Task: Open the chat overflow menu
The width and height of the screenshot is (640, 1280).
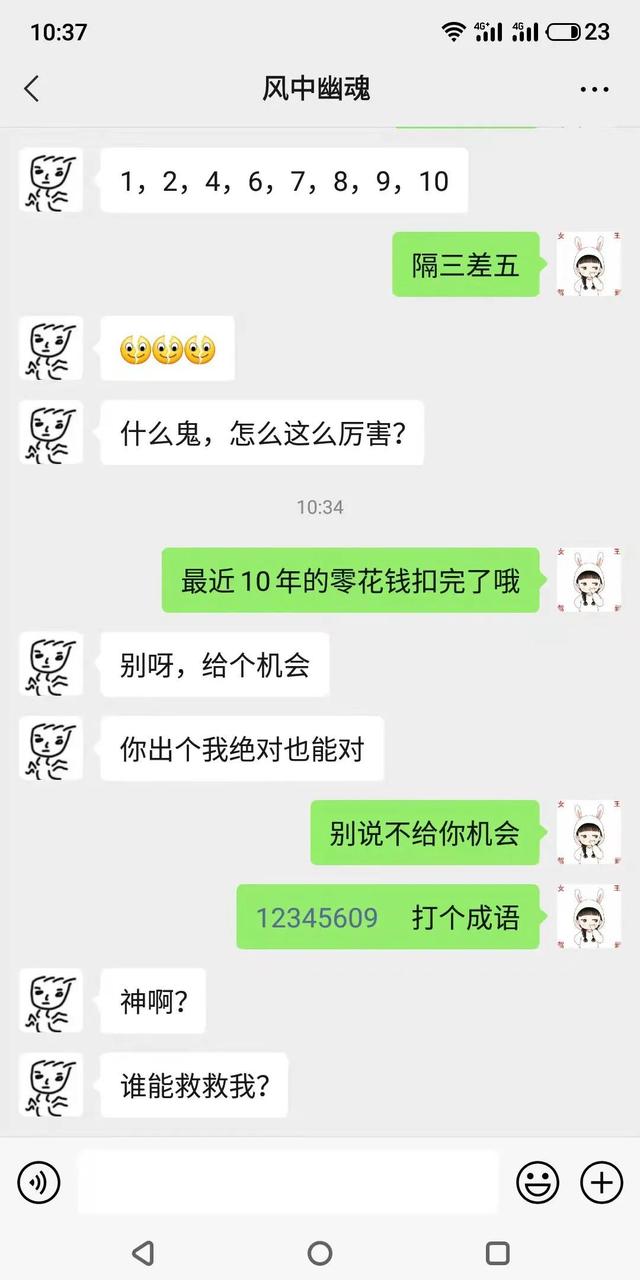Action: 594,89
